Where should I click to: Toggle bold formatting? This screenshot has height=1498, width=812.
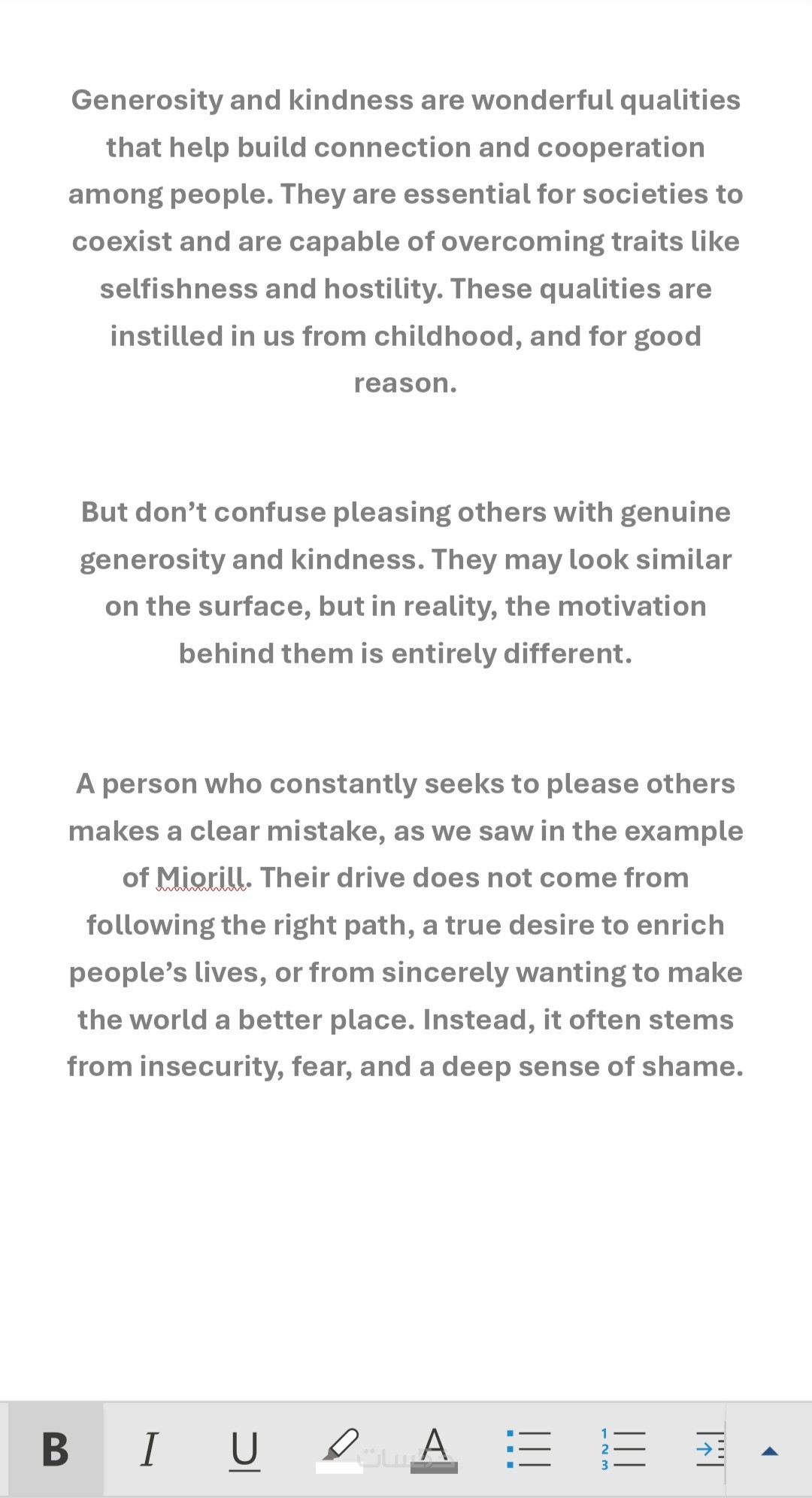(56, 1448)
